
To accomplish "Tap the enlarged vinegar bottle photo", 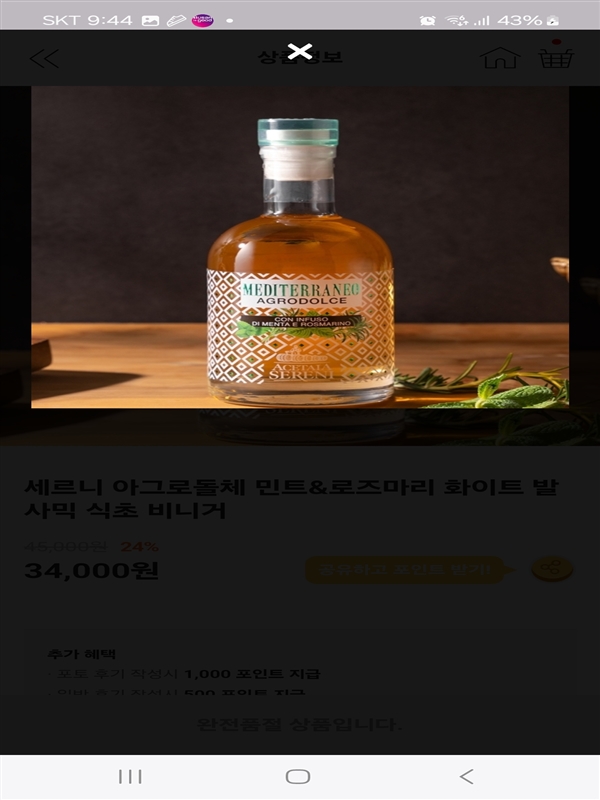I will (x=300, y=247).
